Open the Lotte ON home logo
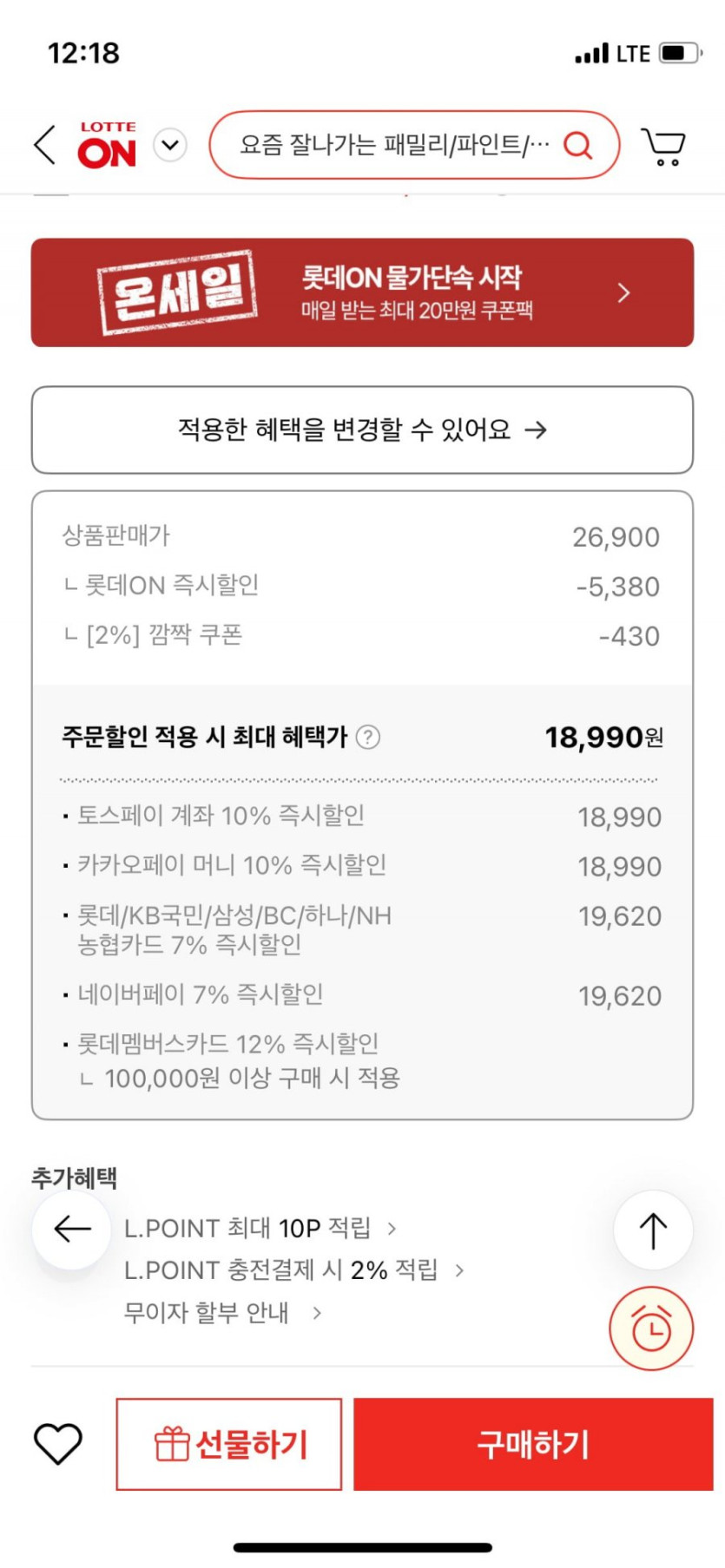725x1568 pixels. point(108,144)
